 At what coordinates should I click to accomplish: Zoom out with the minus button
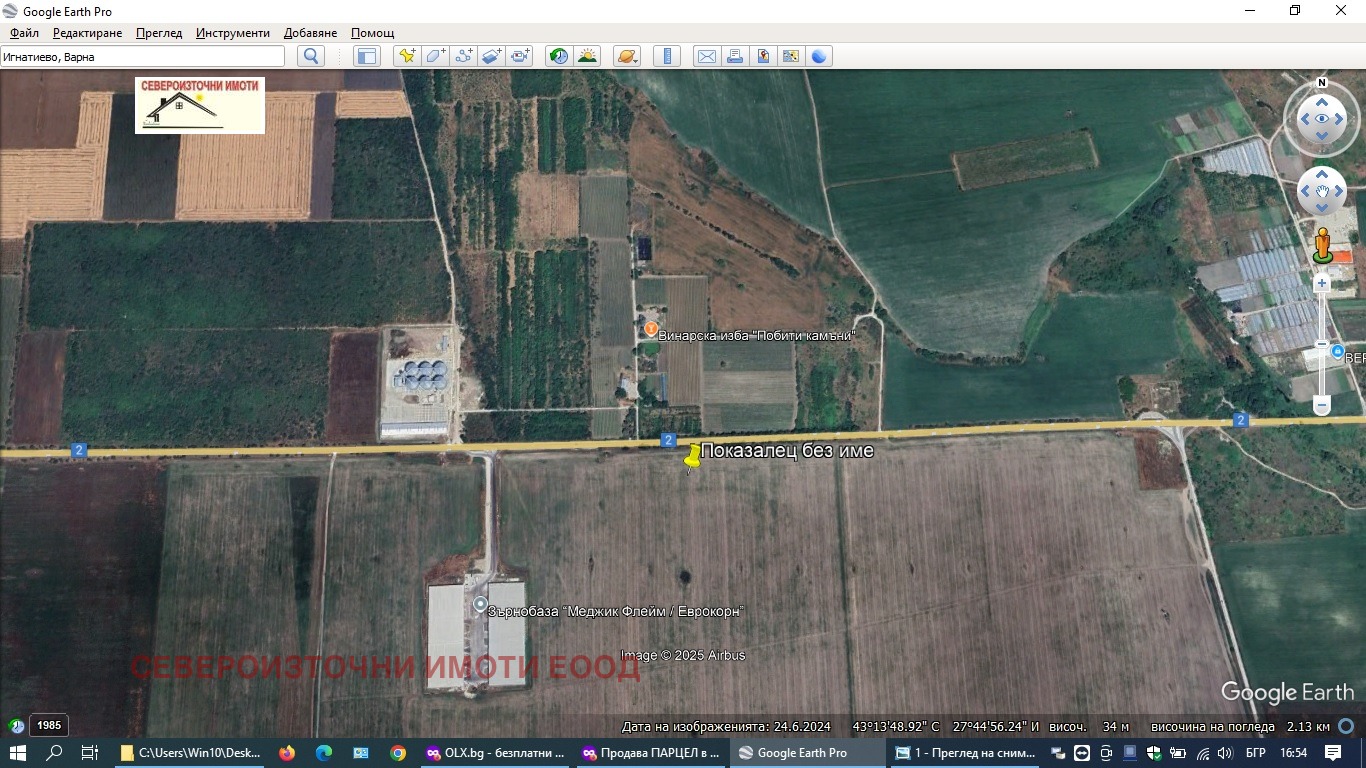tap(1322, 406)
